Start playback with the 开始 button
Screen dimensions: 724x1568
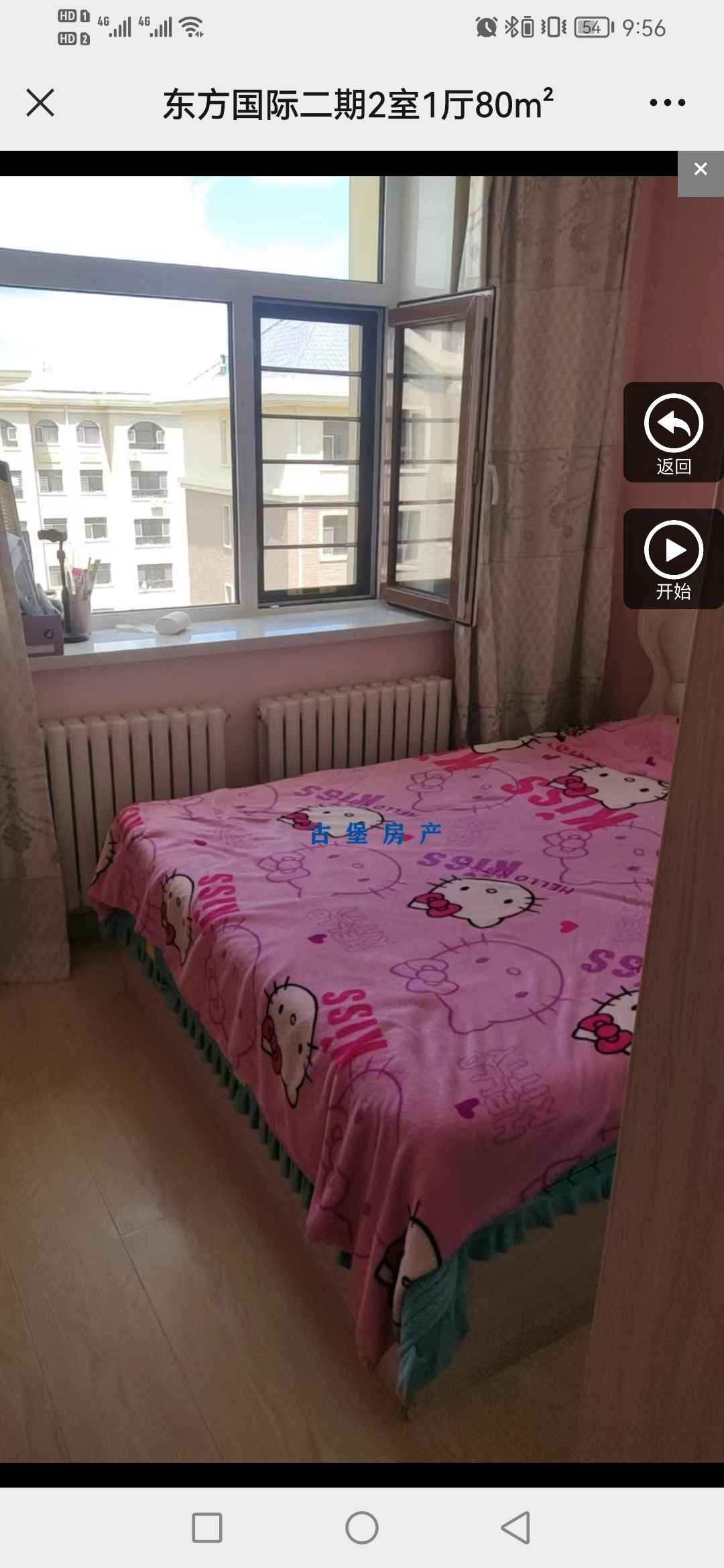673,559
